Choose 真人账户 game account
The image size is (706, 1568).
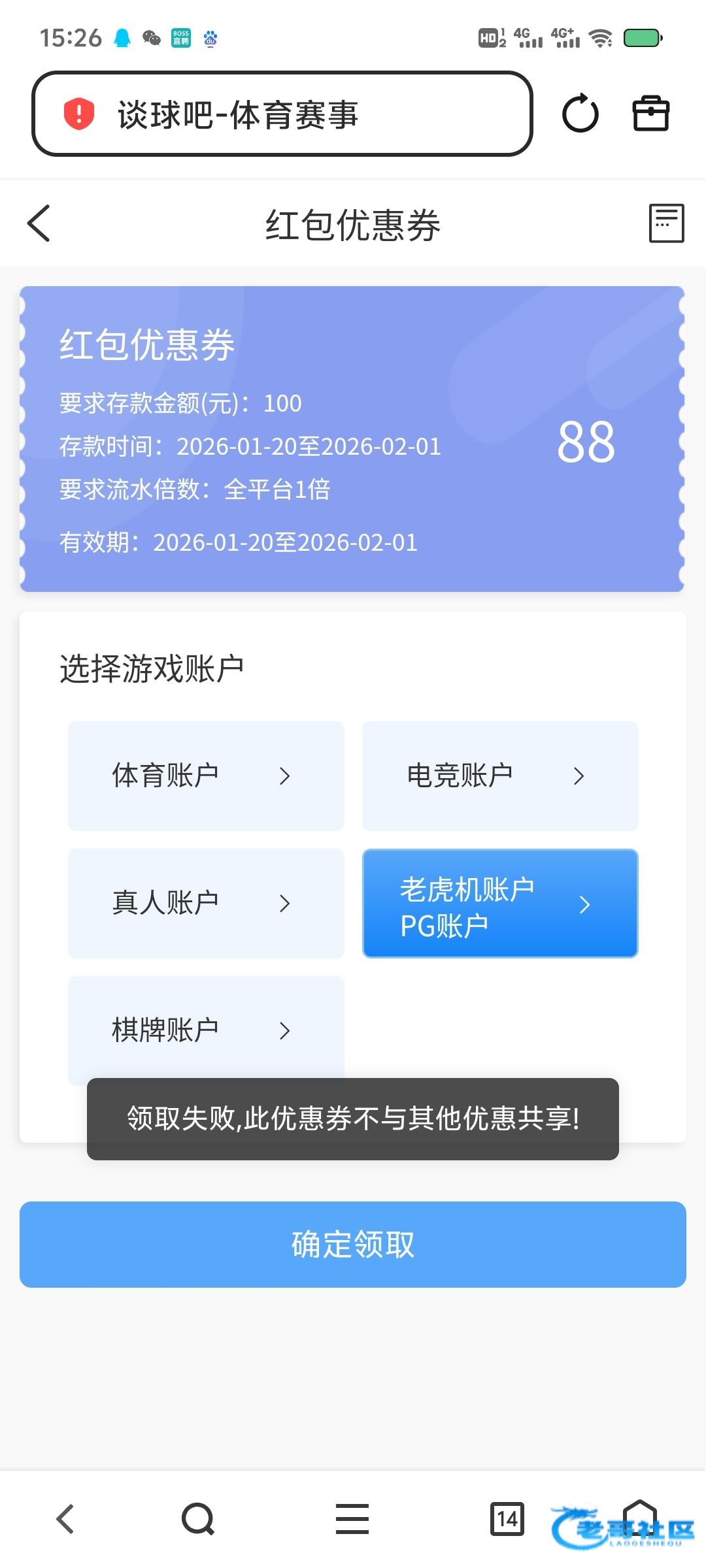[206, 903]
